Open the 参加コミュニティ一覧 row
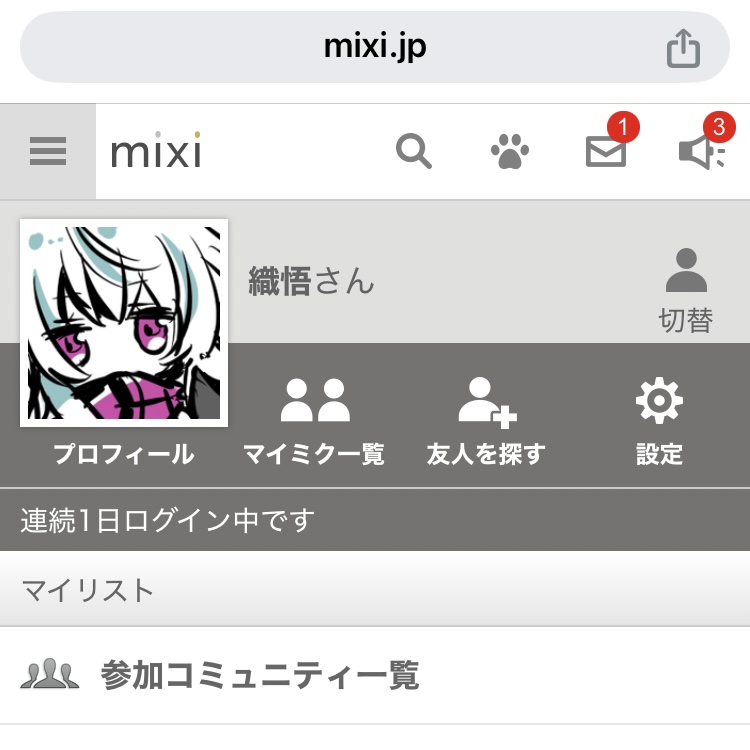Viewport: 750px width, 750px height. [x=375, y=677]
